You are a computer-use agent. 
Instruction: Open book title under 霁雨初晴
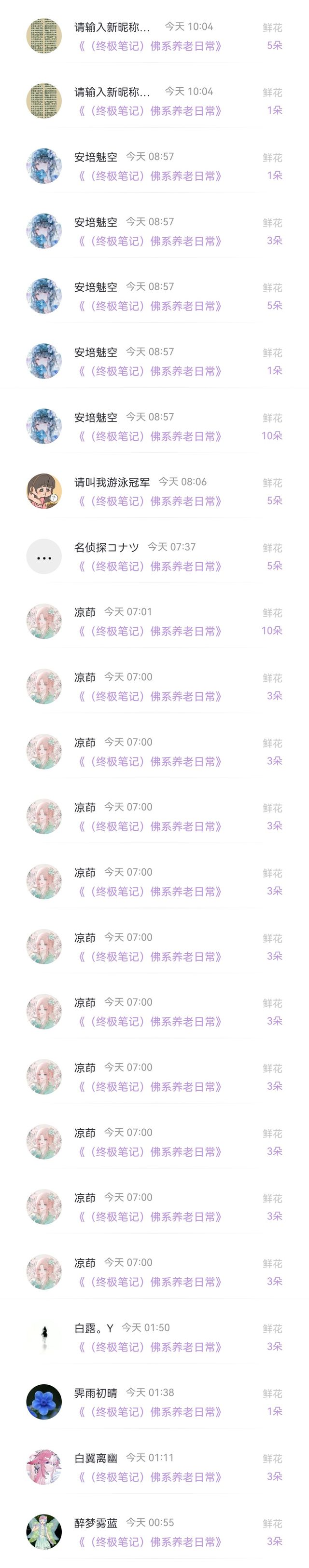pos(149,1412)
